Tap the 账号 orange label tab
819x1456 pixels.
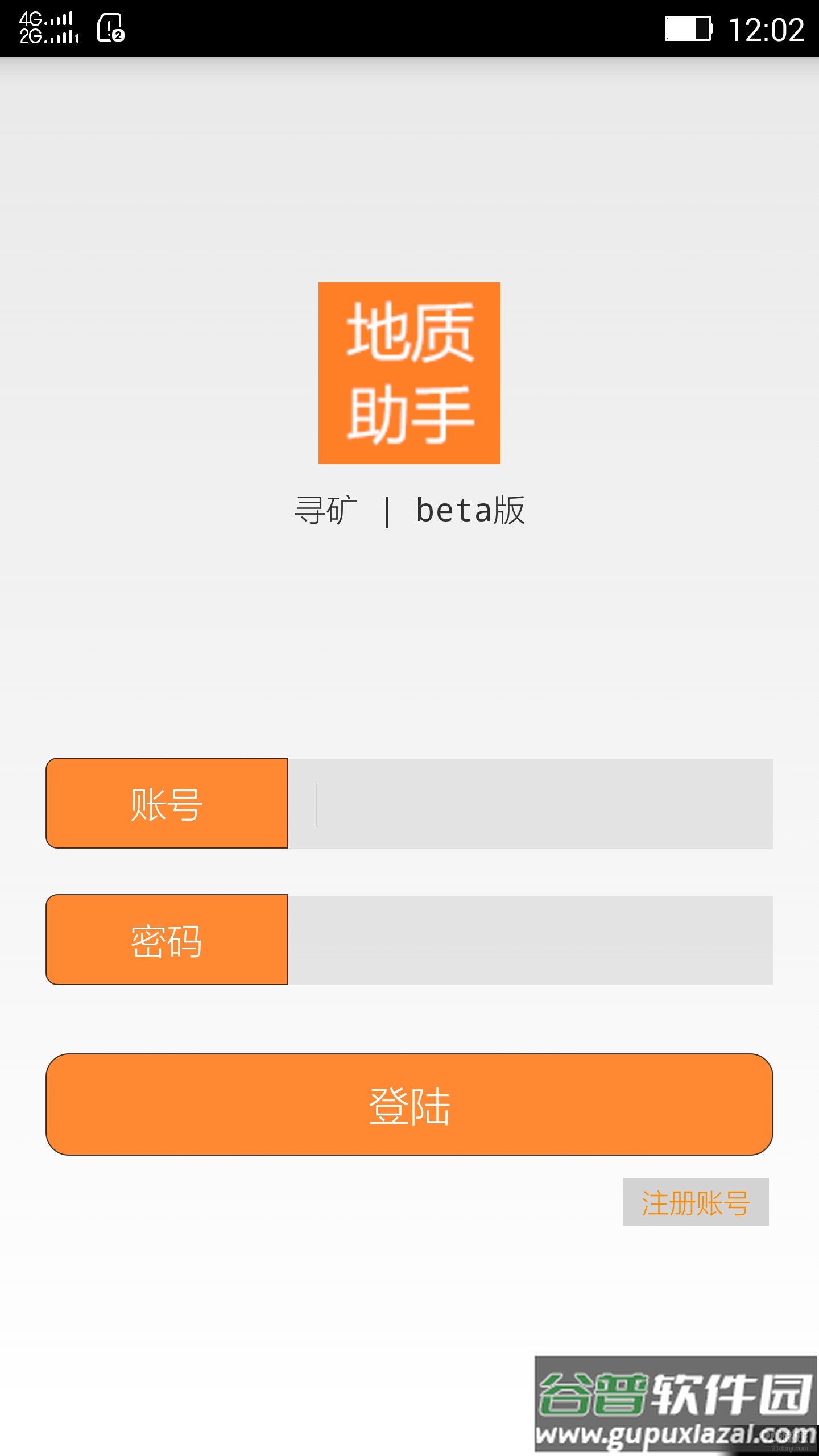167,803
